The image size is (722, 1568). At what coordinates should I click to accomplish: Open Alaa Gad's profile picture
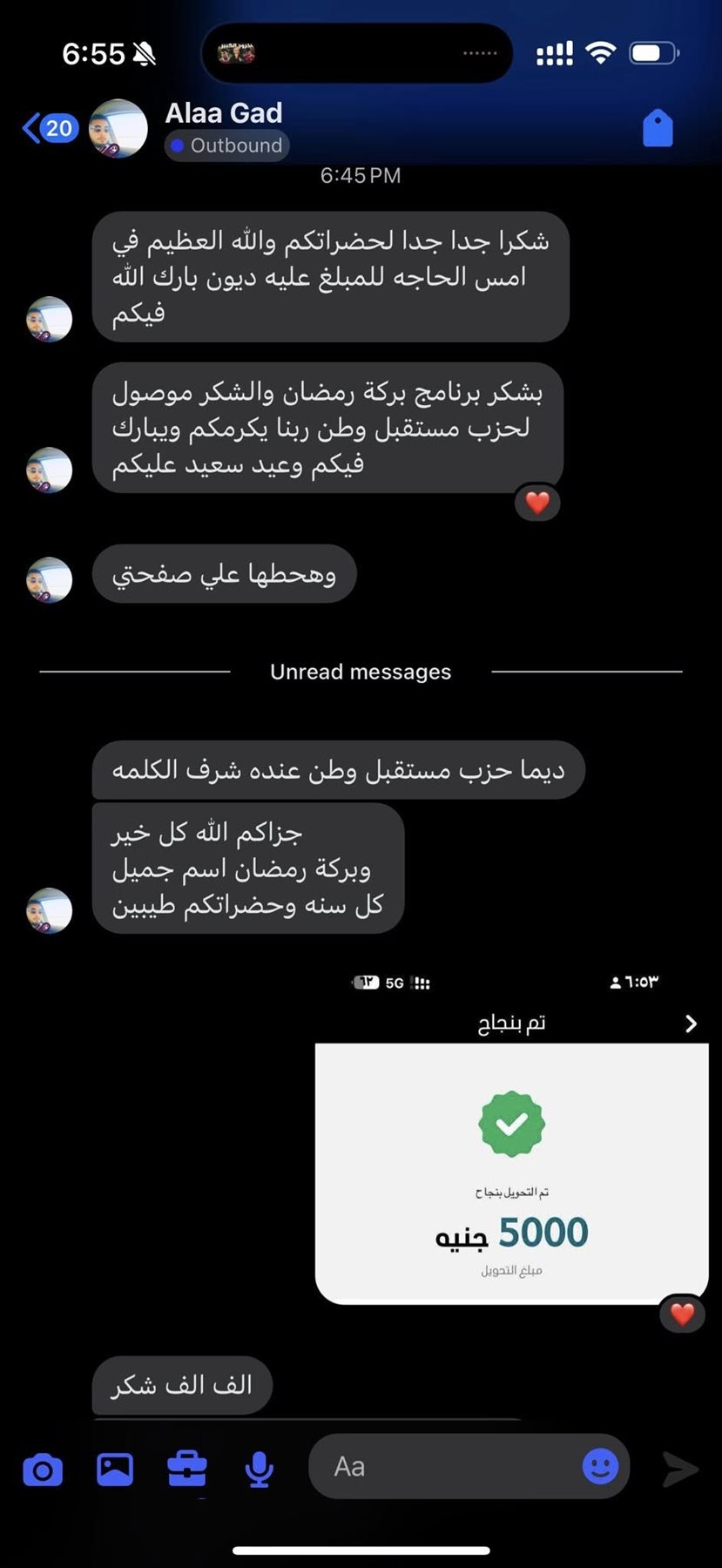[118, 128]
